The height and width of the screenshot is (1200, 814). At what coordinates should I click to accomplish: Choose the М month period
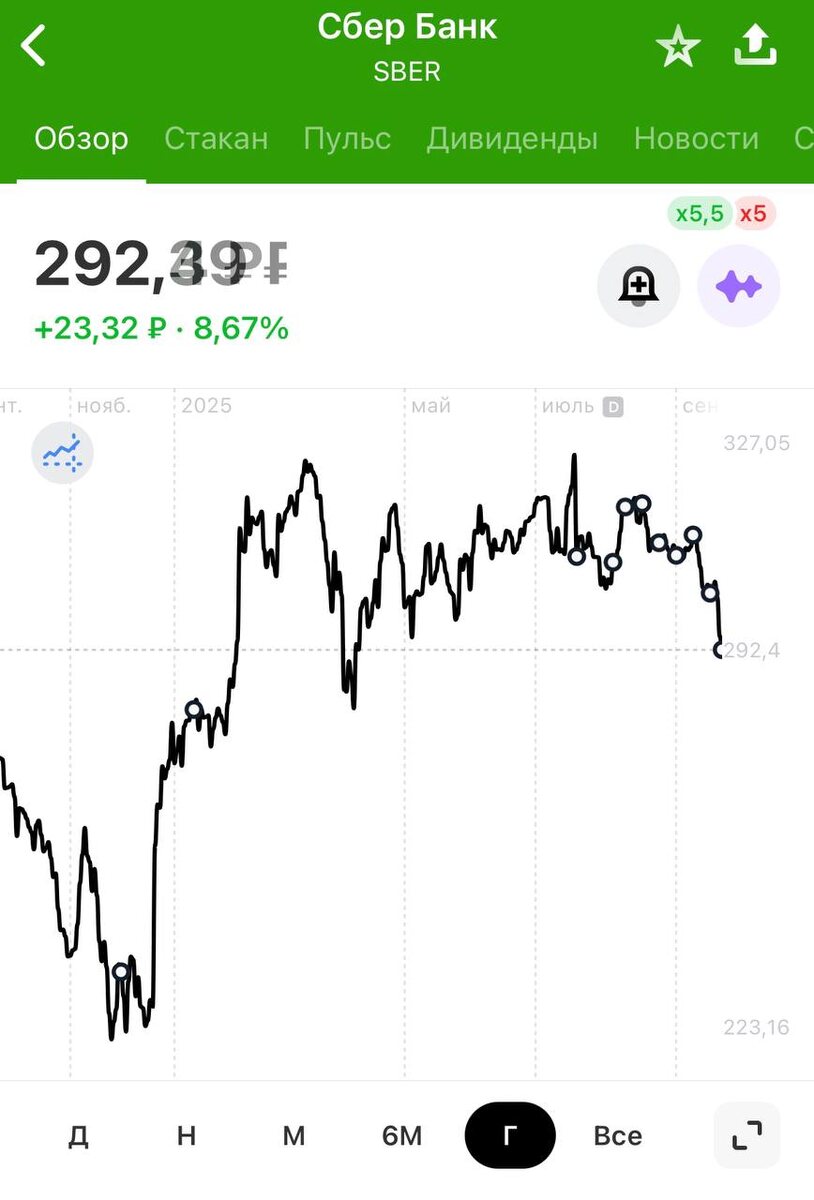click(293, 1136)
